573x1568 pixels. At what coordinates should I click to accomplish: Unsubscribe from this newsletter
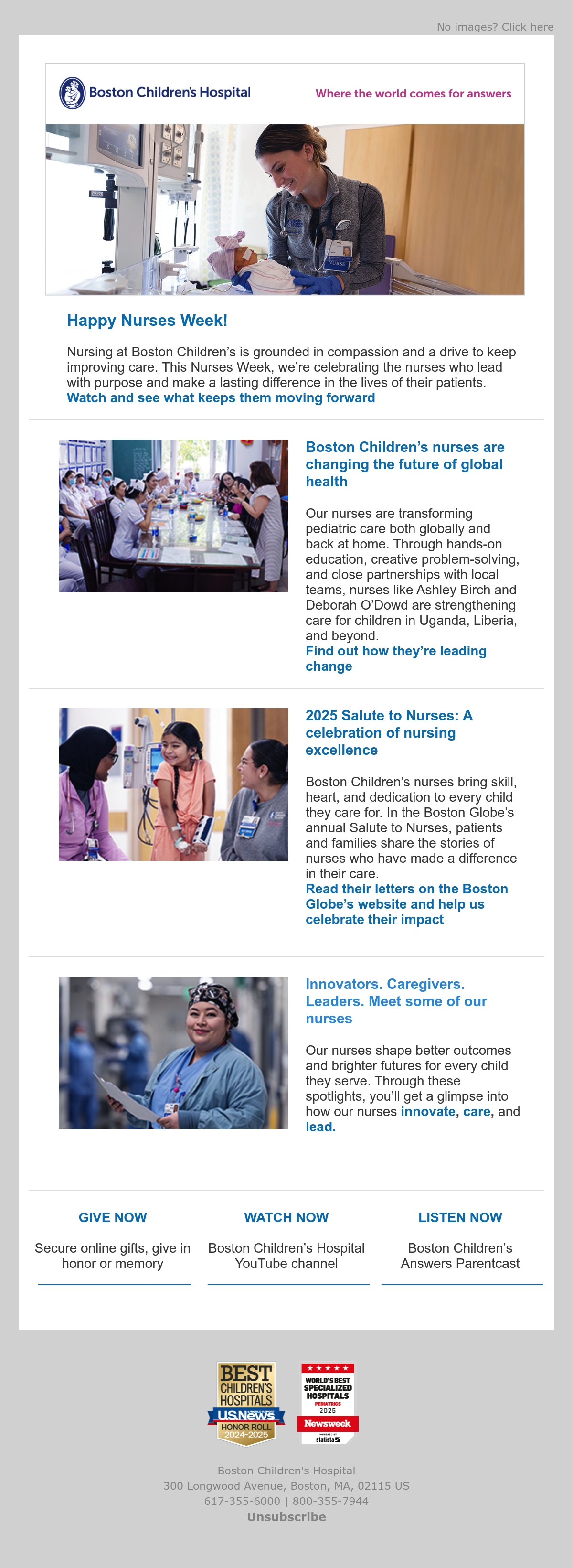pos(286,1517)
